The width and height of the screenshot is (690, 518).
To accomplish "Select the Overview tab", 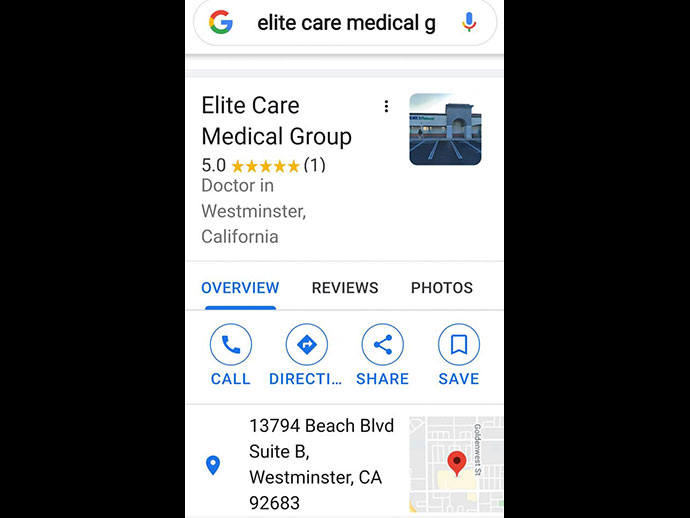I will pos(240,288).
